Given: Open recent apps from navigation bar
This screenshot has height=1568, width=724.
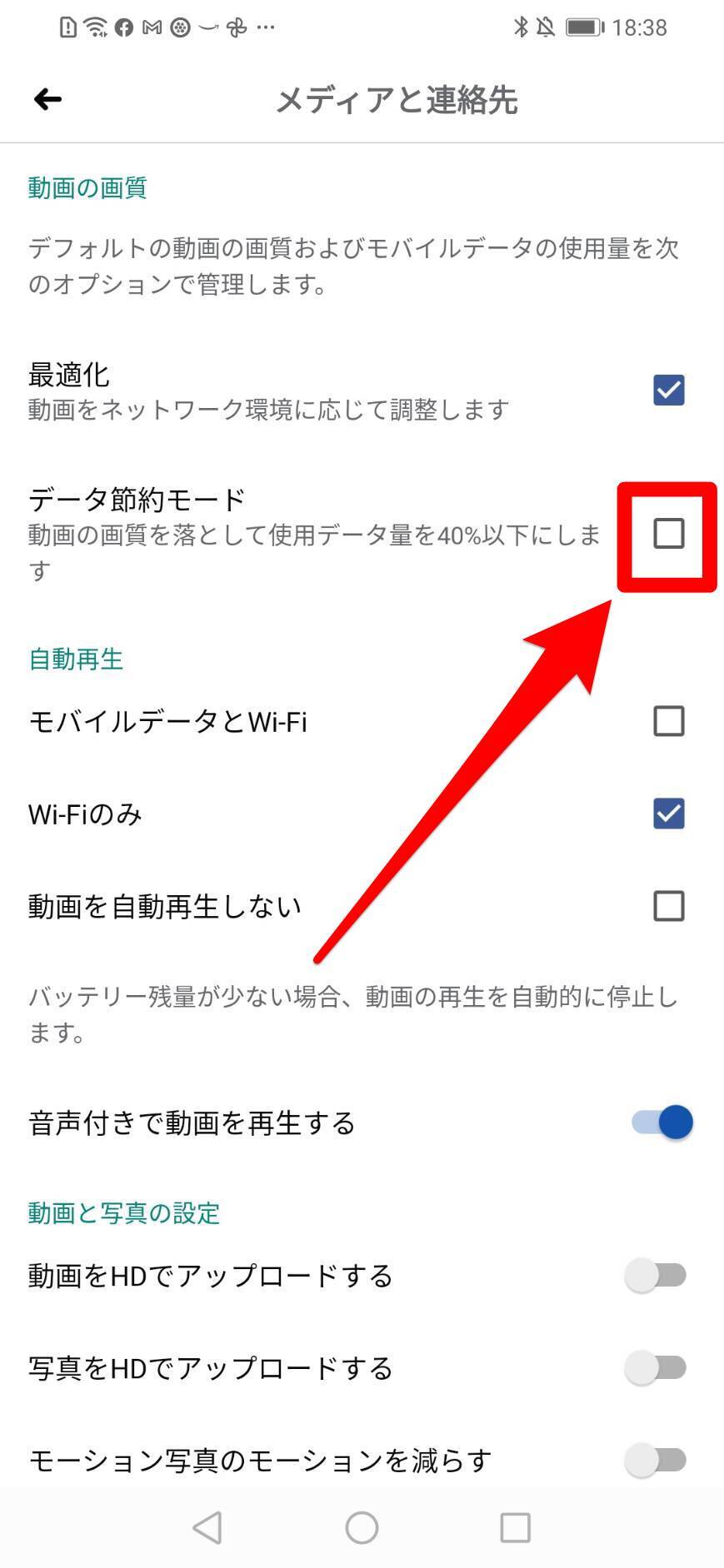Looking at the screenshot, I should point(515,1527).
